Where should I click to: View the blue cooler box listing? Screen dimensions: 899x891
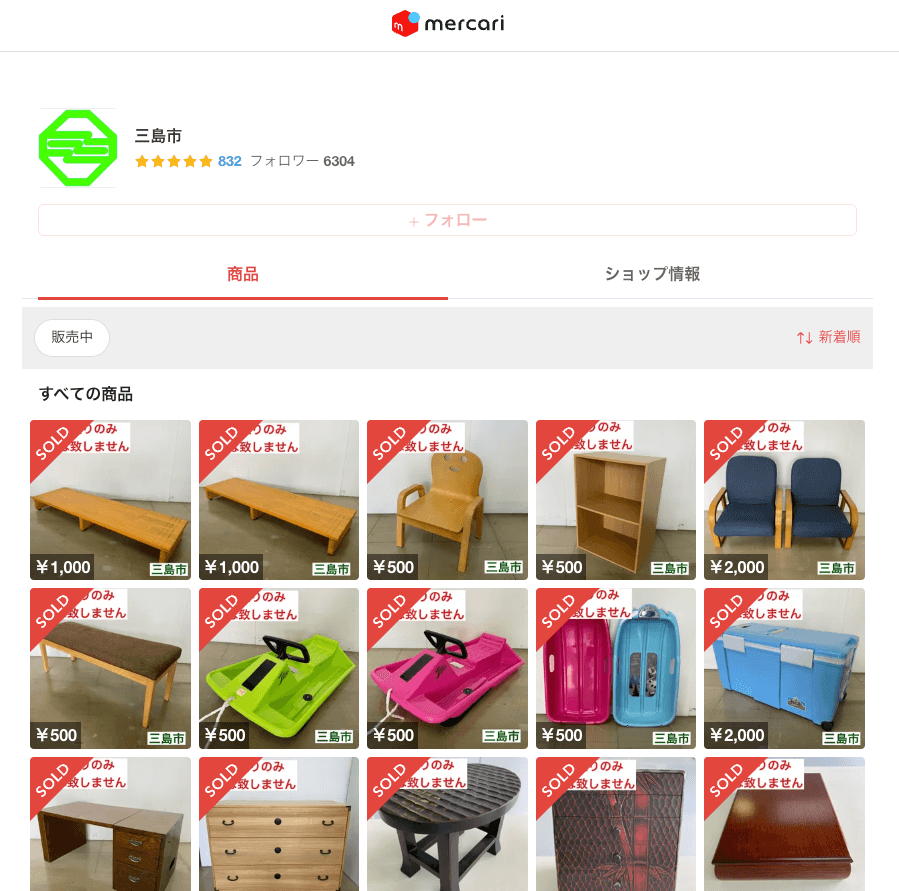[784, 668]
